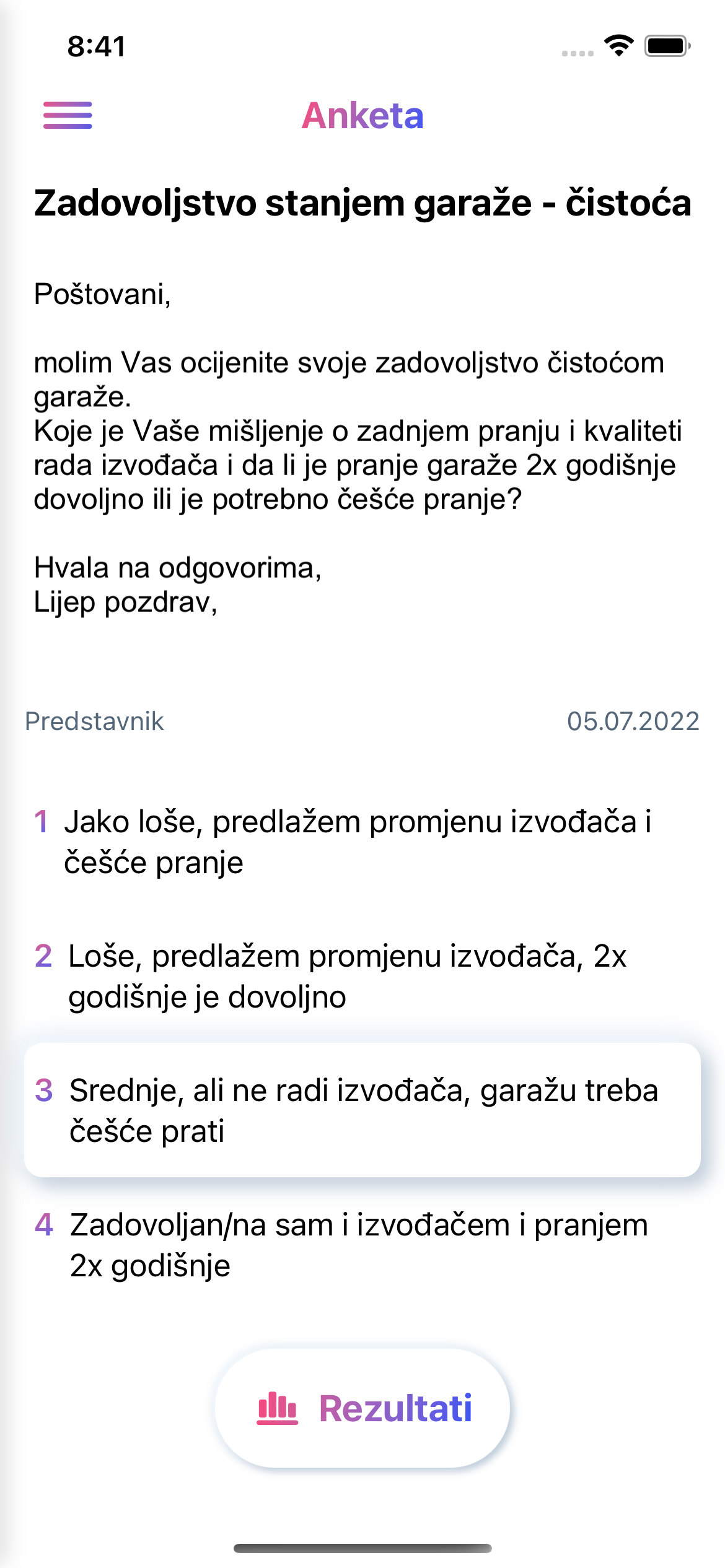This screenshot has width=725, height=1568.
Task: Tap the Predstavnik label
Action: click(x=94, y=722)
